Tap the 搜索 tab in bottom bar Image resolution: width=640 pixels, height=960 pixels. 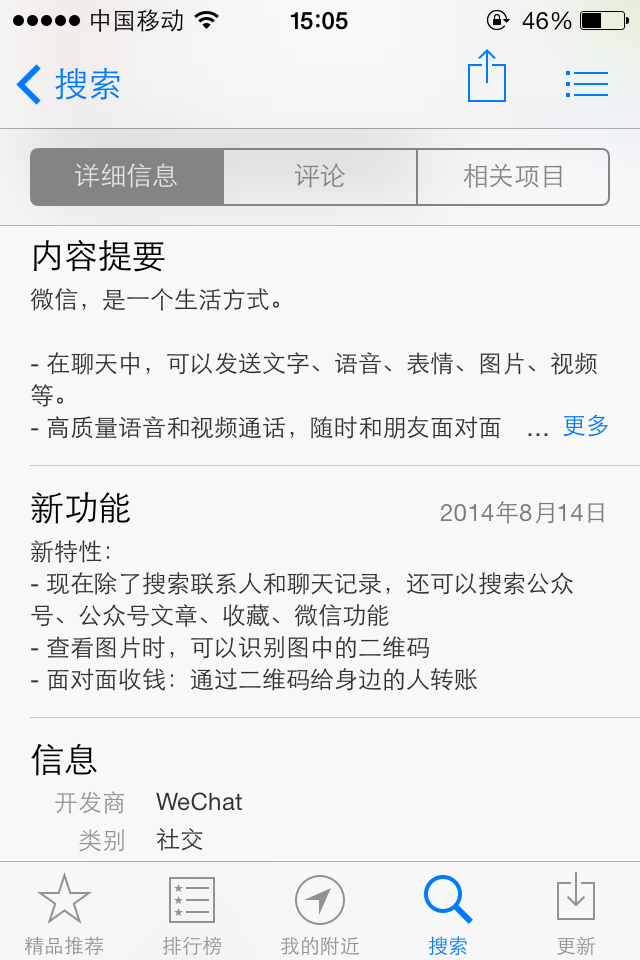coord(448,912)
